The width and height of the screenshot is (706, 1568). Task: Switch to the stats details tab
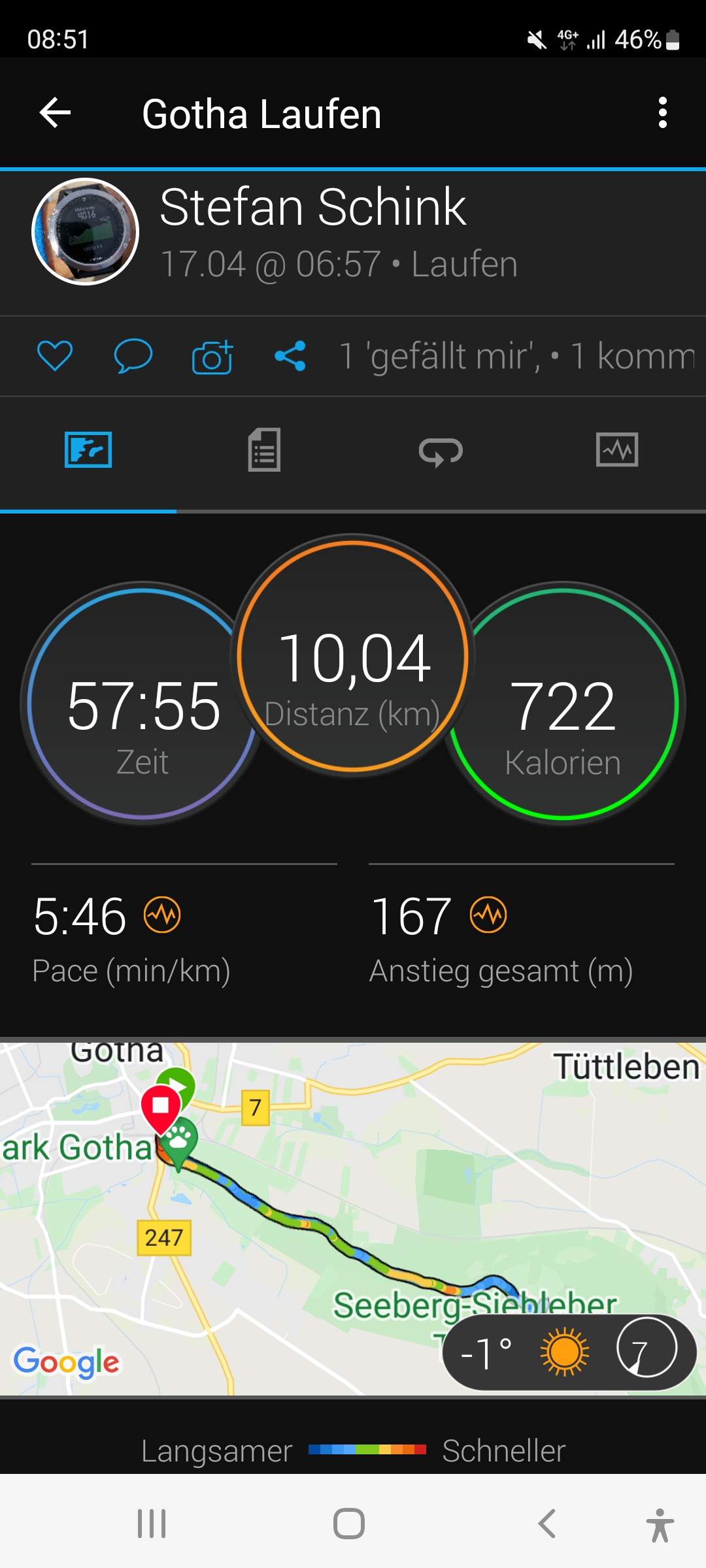[x=264, y=450]
